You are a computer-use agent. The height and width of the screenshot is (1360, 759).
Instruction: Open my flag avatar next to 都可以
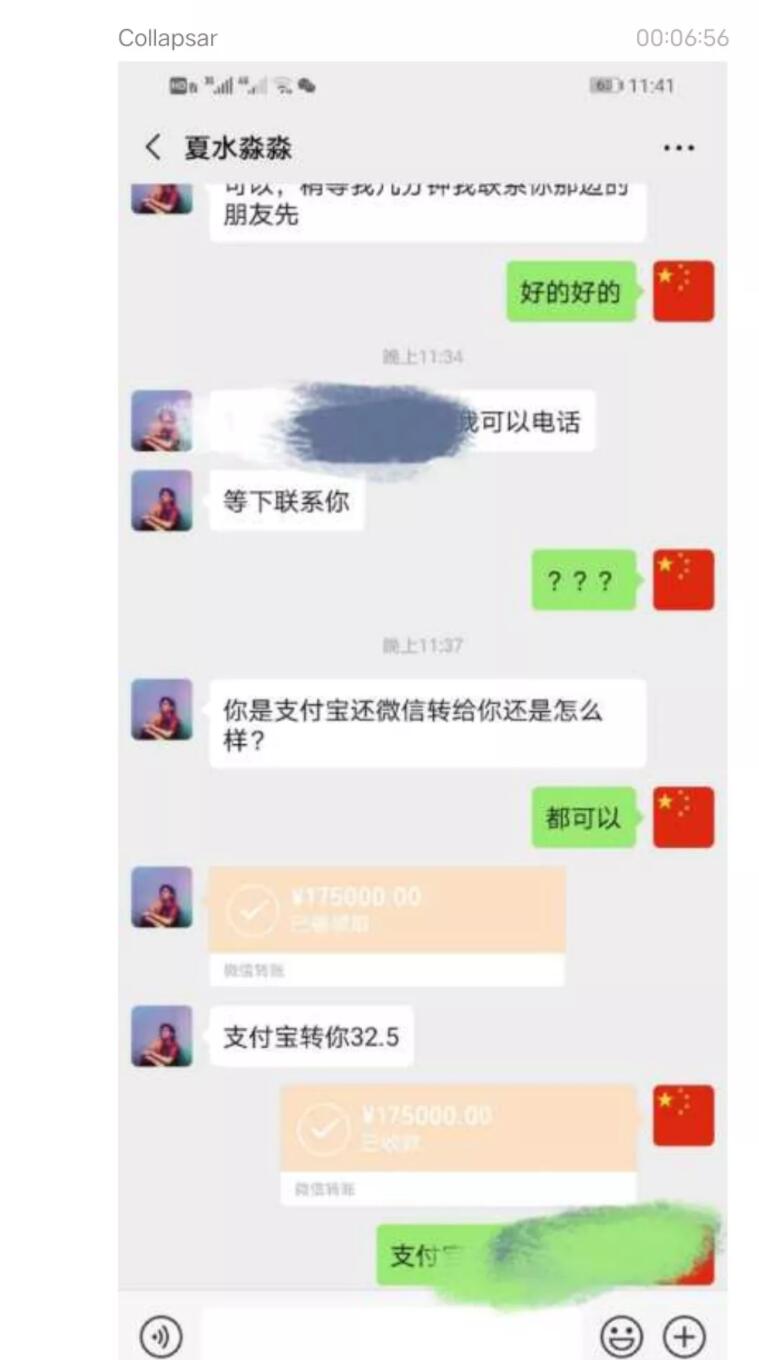point(683,817)
